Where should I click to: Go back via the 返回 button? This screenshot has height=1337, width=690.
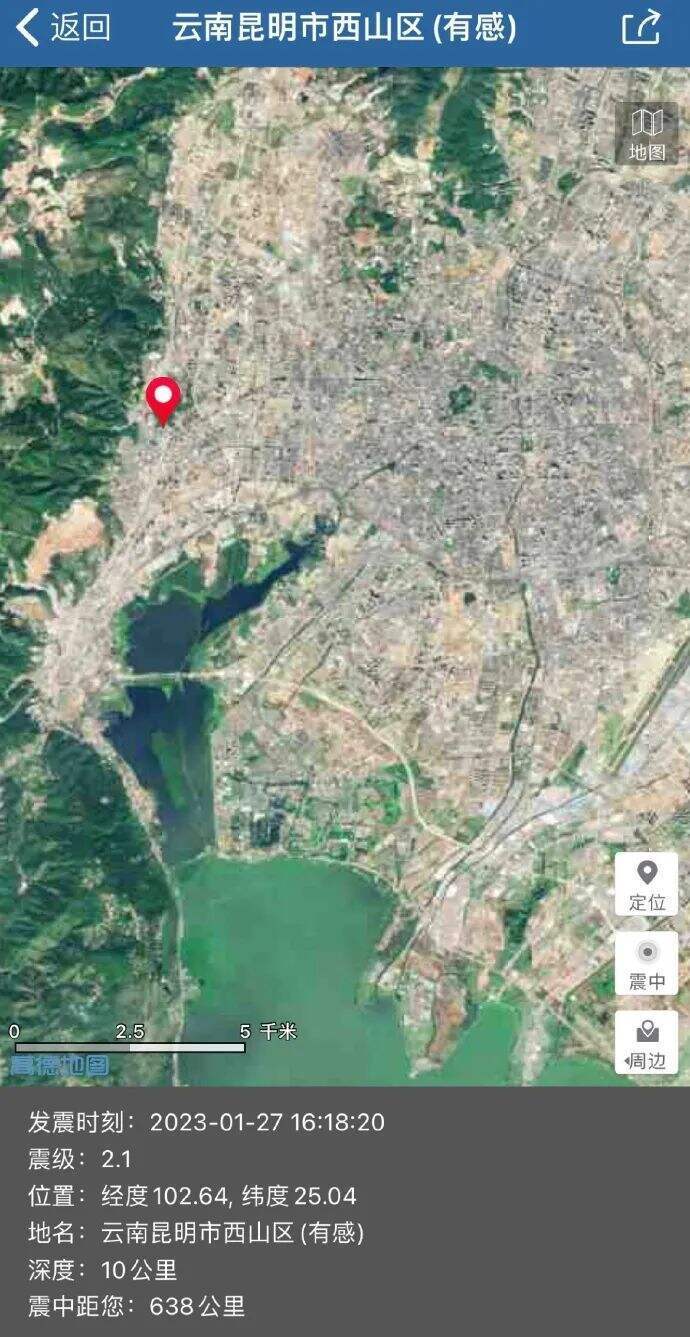62,27
